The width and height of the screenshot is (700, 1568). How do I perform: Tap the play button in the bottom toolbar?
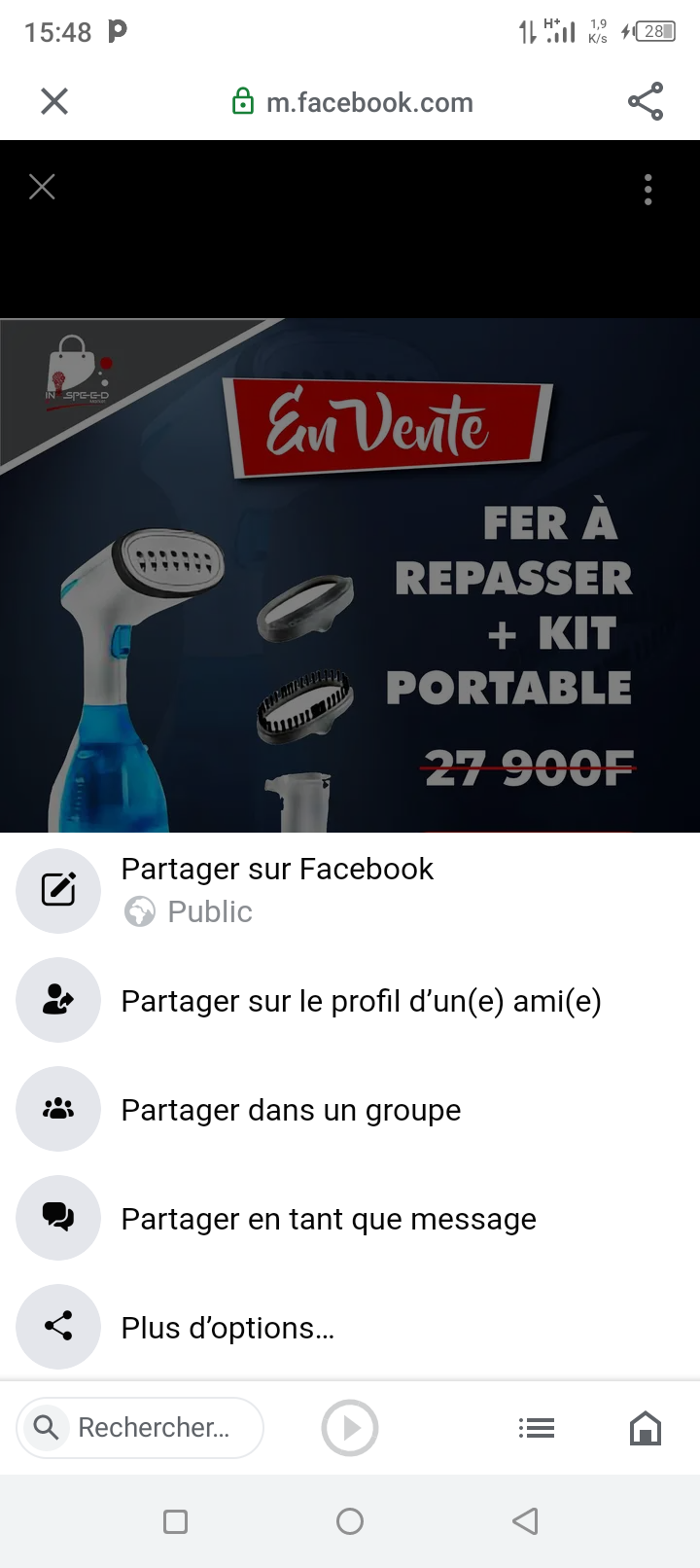[x=350, y=1428]
